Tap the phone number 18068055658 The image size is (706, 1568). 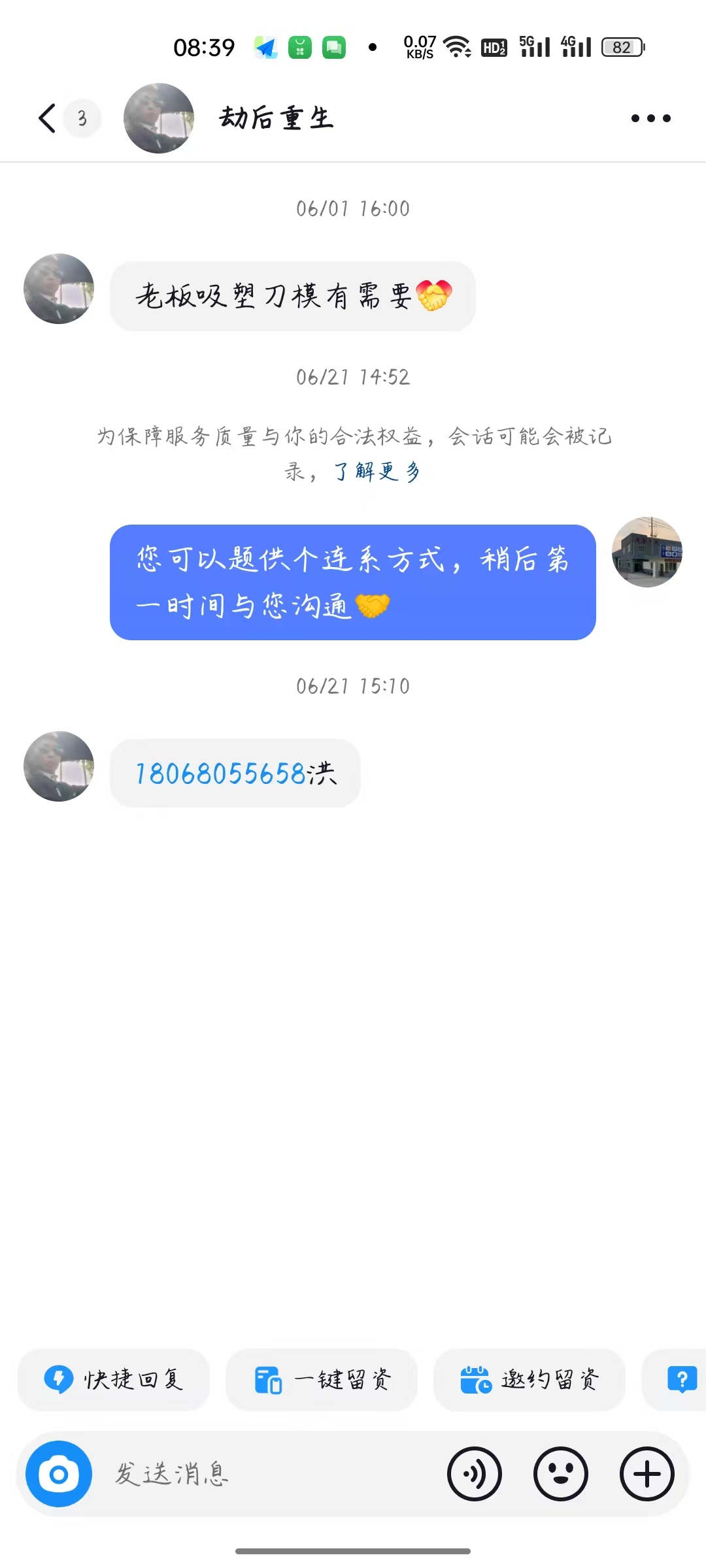click(x=220, y=774)
